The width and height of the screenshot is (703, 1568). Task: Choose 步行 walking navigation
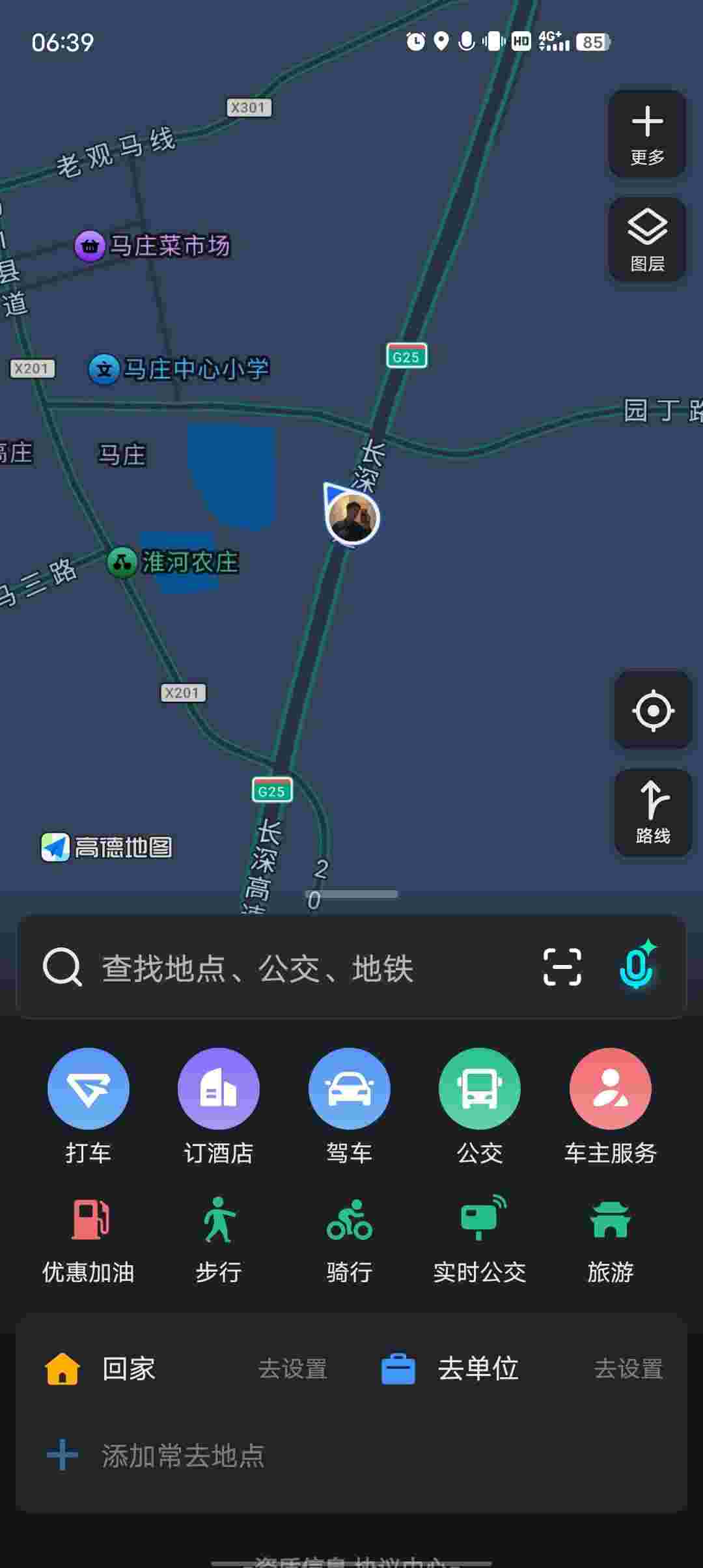point(219,1239)
